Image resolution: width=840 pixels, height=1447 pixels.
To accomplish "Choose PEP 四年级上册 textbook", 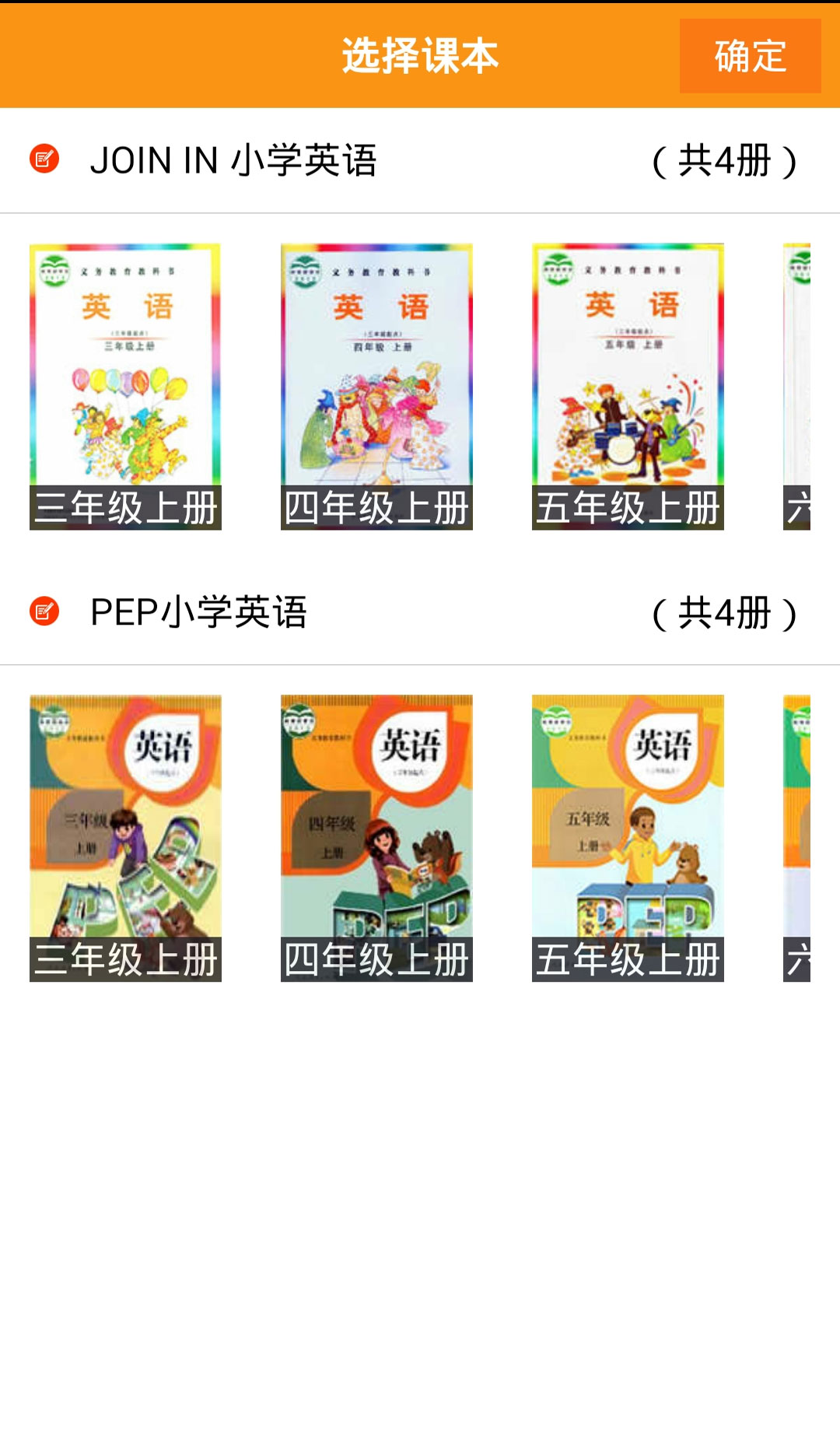I will (376, 838).
